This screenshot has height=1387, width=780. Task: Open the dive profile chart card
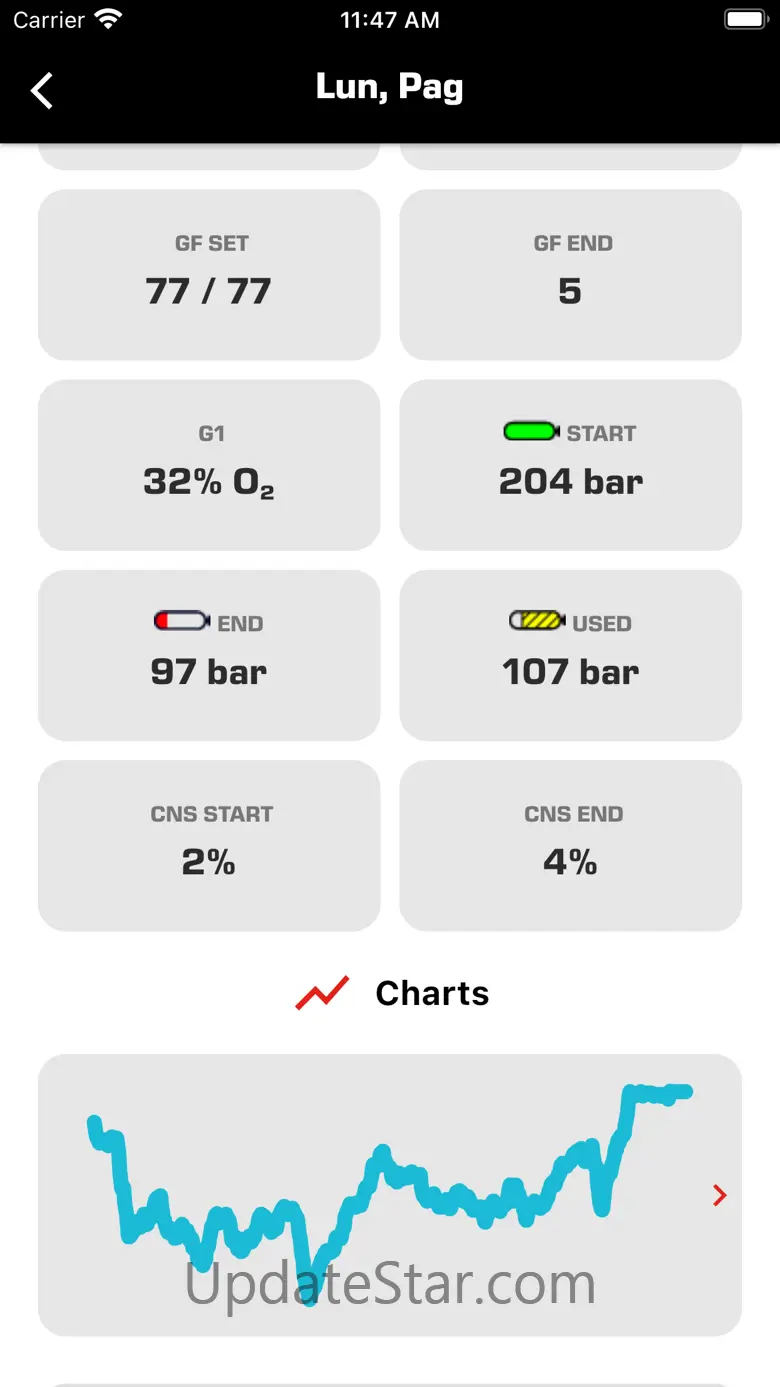pyautogui.click(x=390, y=1195)
